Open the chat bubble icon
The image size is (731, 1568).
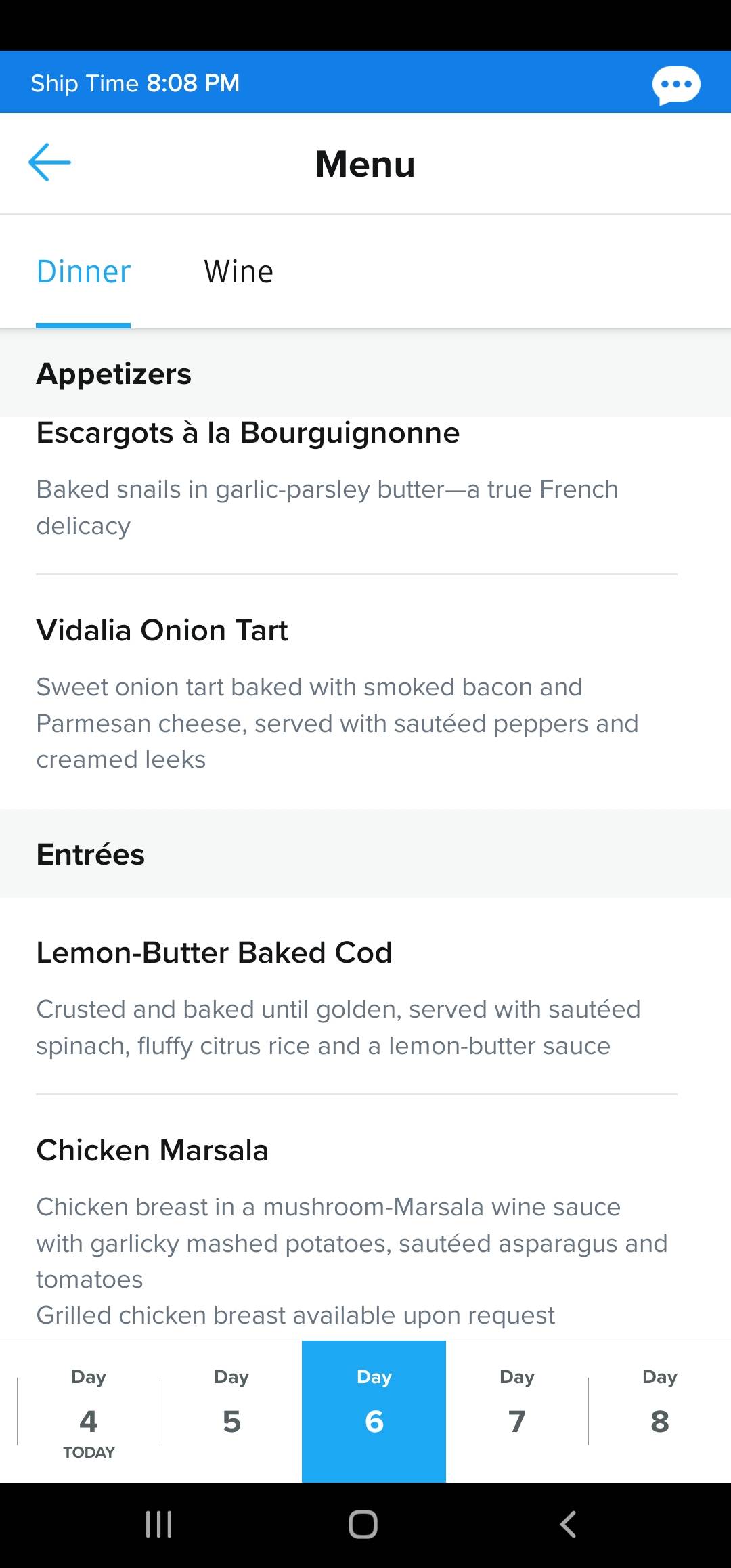[676, 85]
